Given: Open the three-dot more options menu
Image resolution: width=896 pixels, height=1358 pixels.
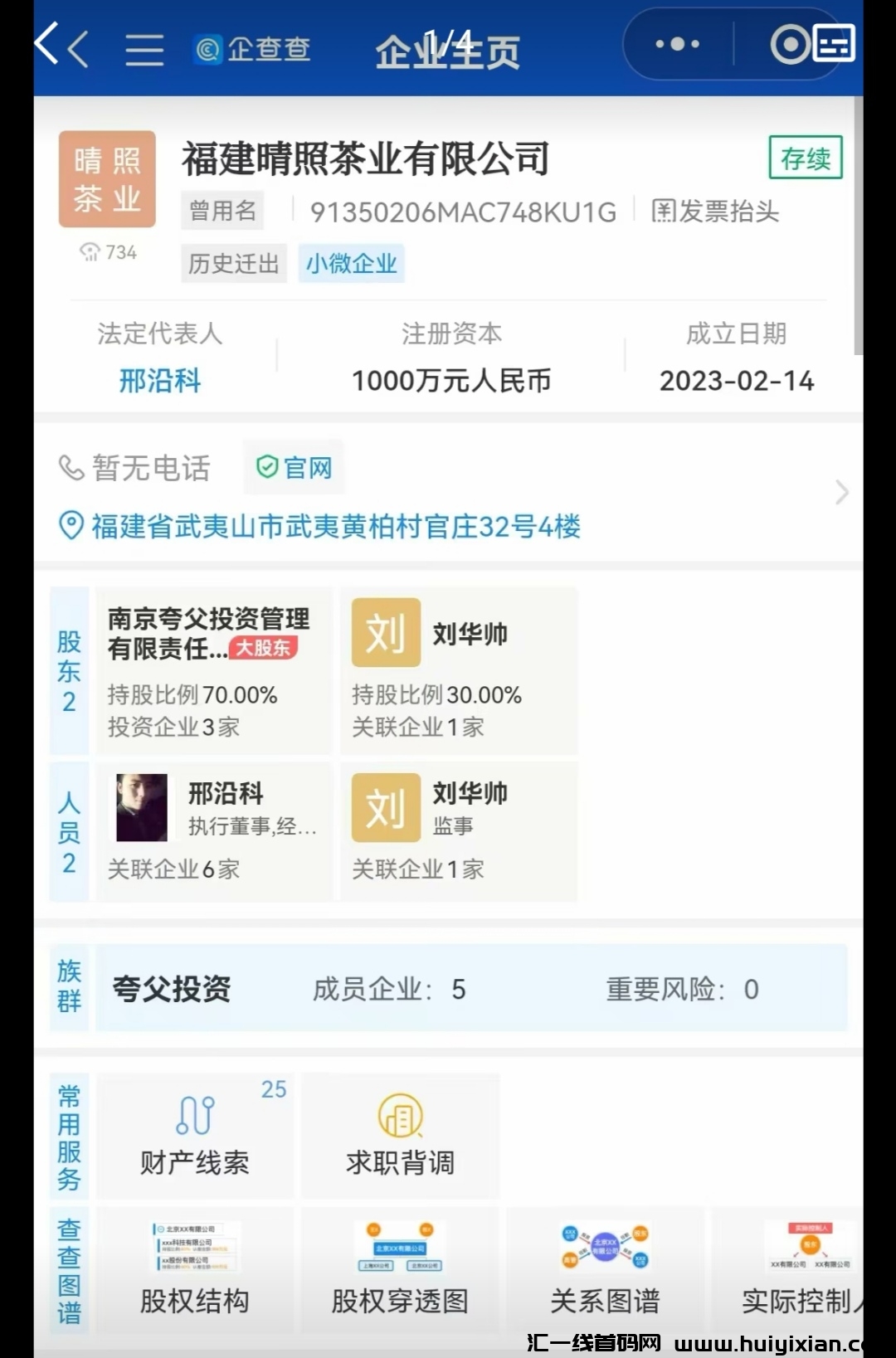Looking at the screenshot, I should coord(676,43).
